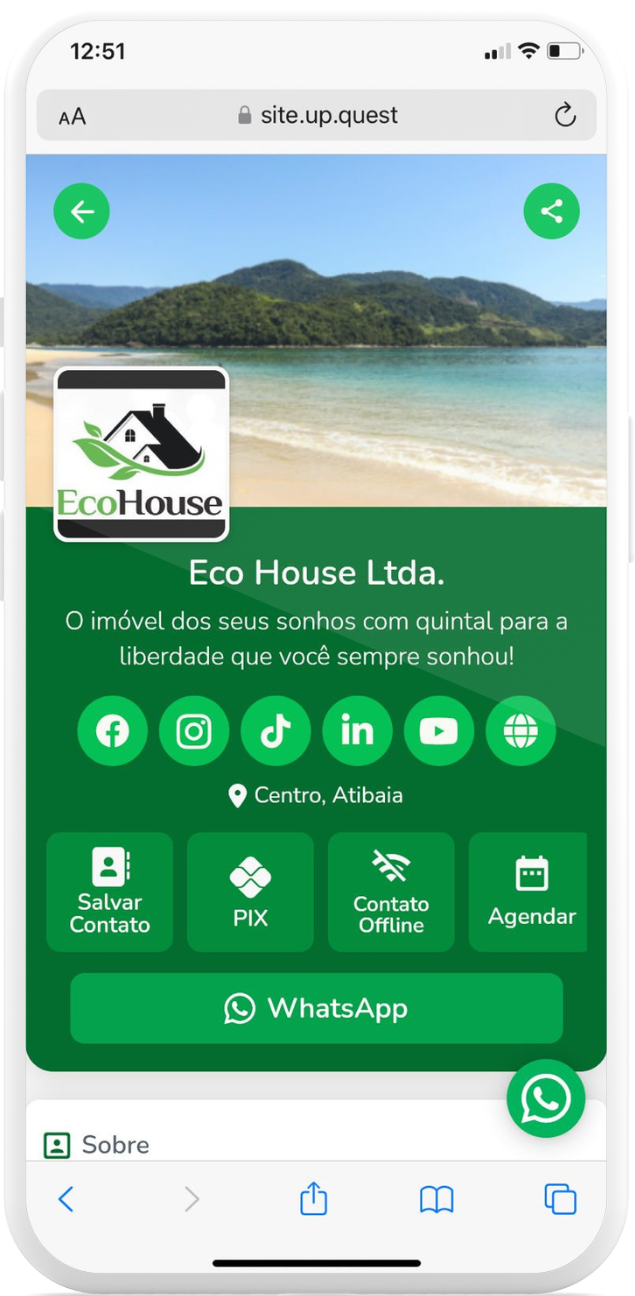Viewport: 635px width, 1296px height.
Task: Open the Facebook page link
Action: pos(112,731)
